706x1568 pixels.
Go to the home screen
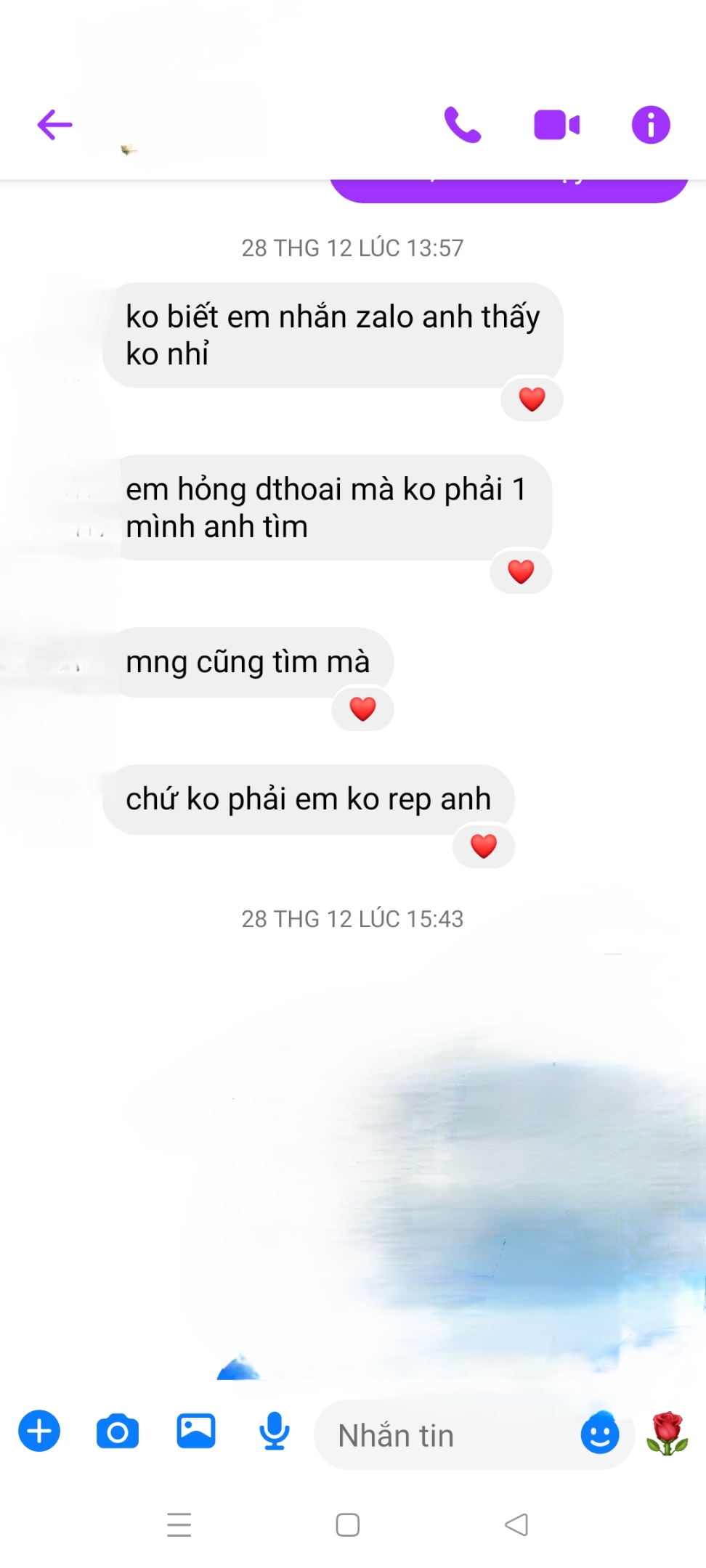coord(348,1524)
